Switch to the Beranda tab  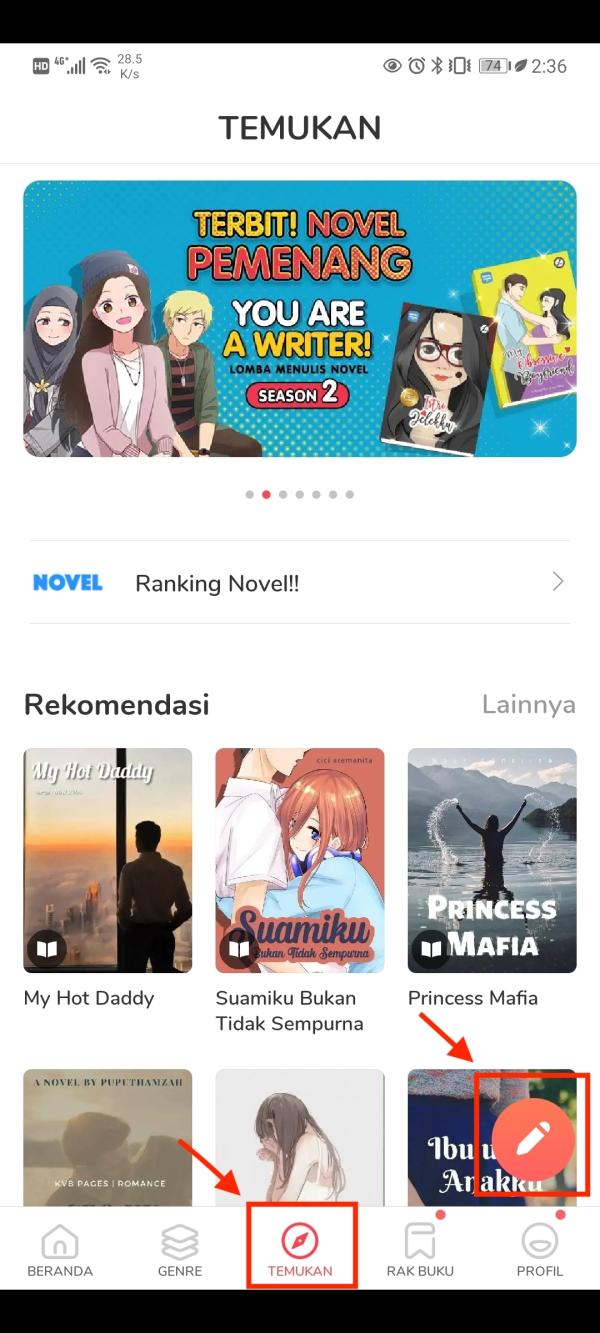pyautogui.click(x=60, y=1250)
